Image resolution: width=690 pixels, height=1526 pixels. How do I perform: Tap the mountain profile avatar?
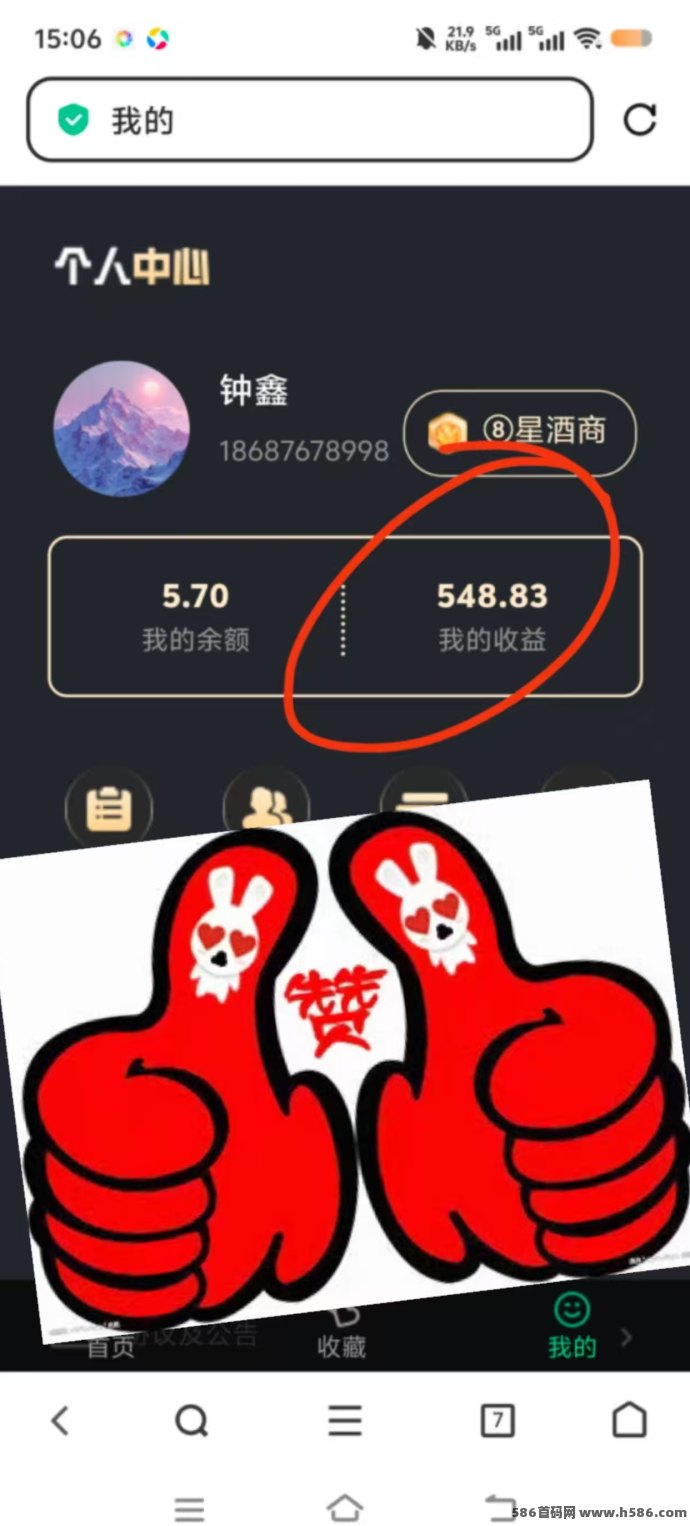coord(121,428)
